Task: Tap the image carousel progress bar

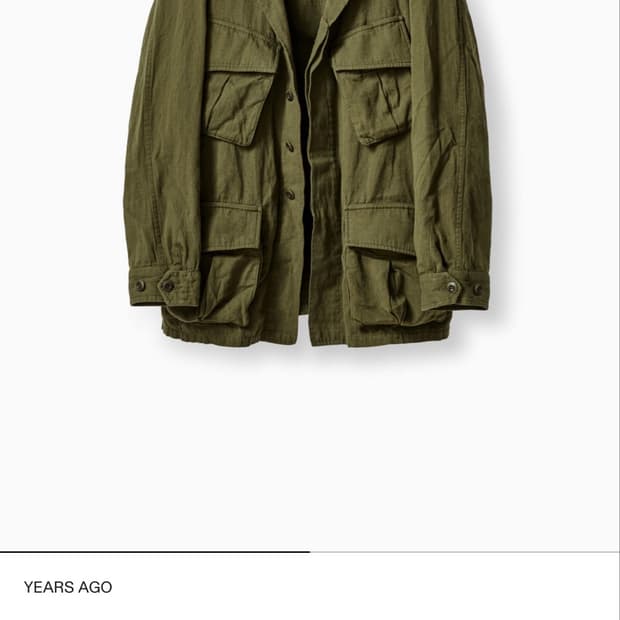Action: pyautogui.click(x=310, y=552)
